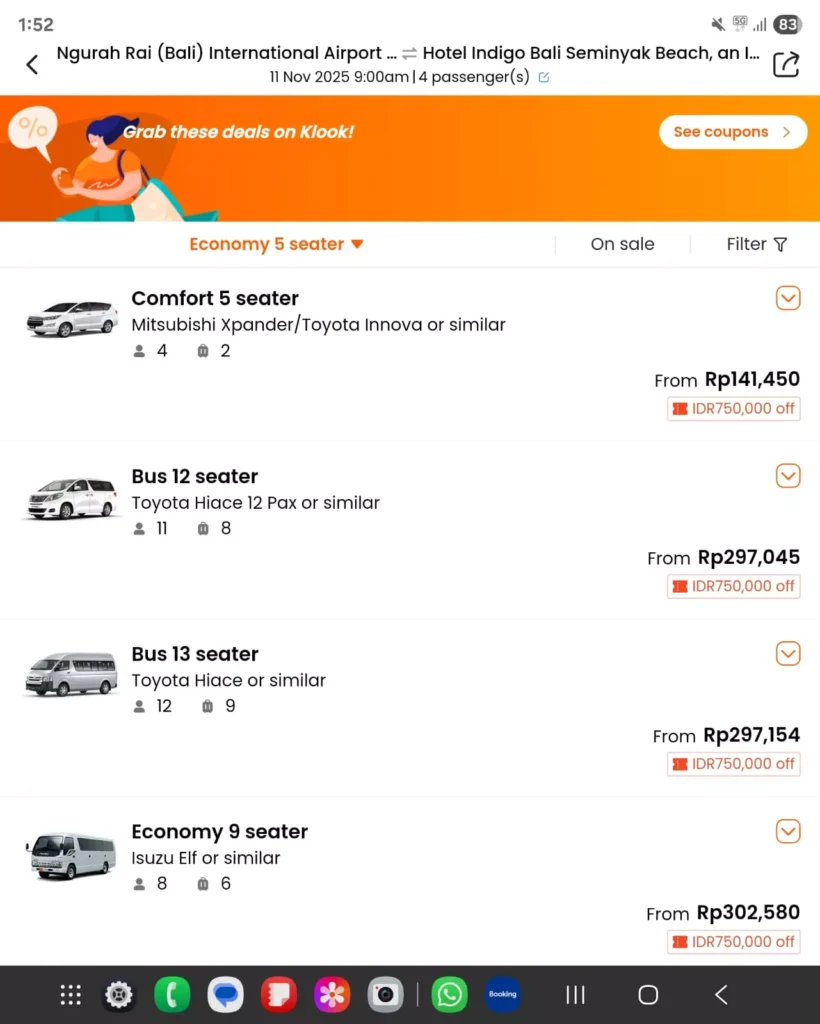The width and height of the screenshot is (820, 1024).
Task: Tap the share icon at top right
Action: coord(787,64)
